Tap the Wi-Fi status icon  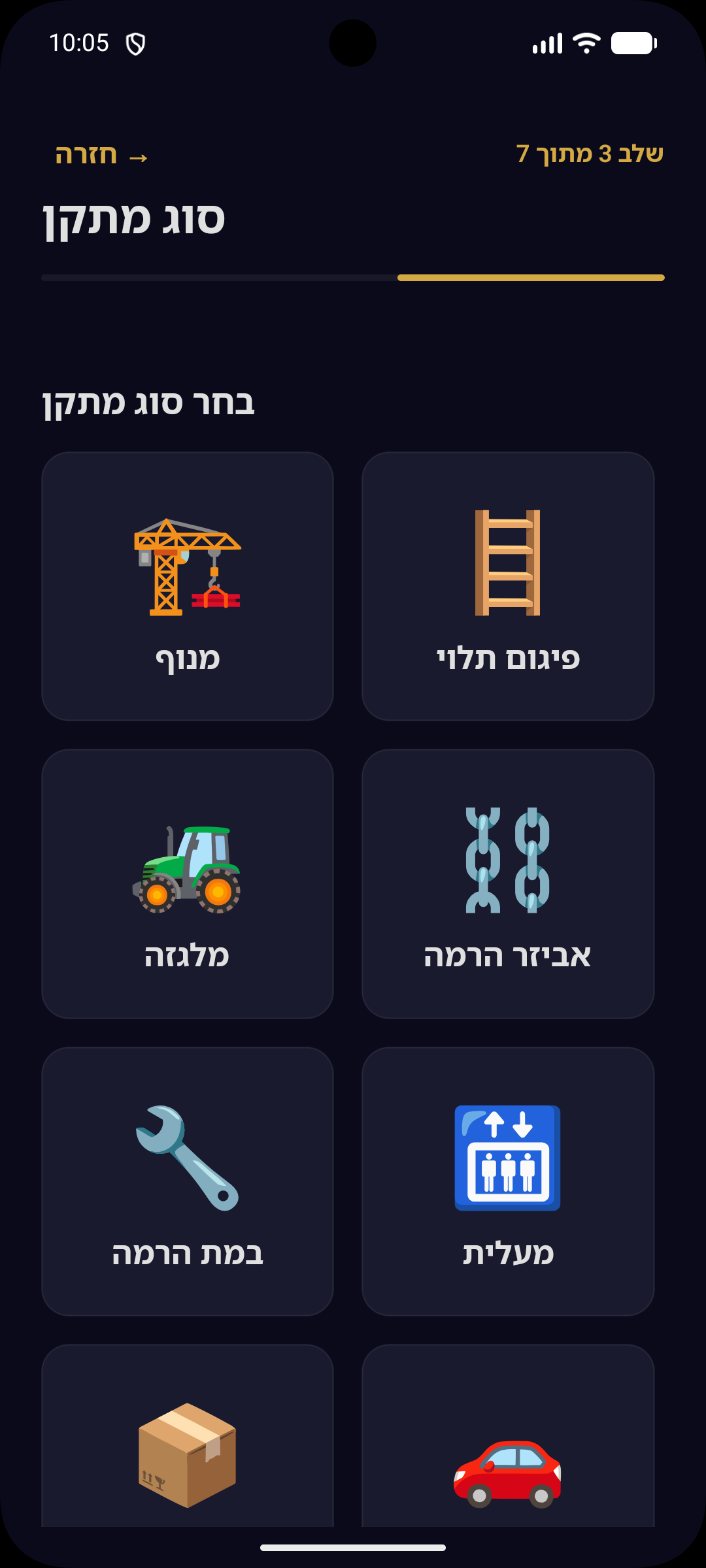pos(584,42)
